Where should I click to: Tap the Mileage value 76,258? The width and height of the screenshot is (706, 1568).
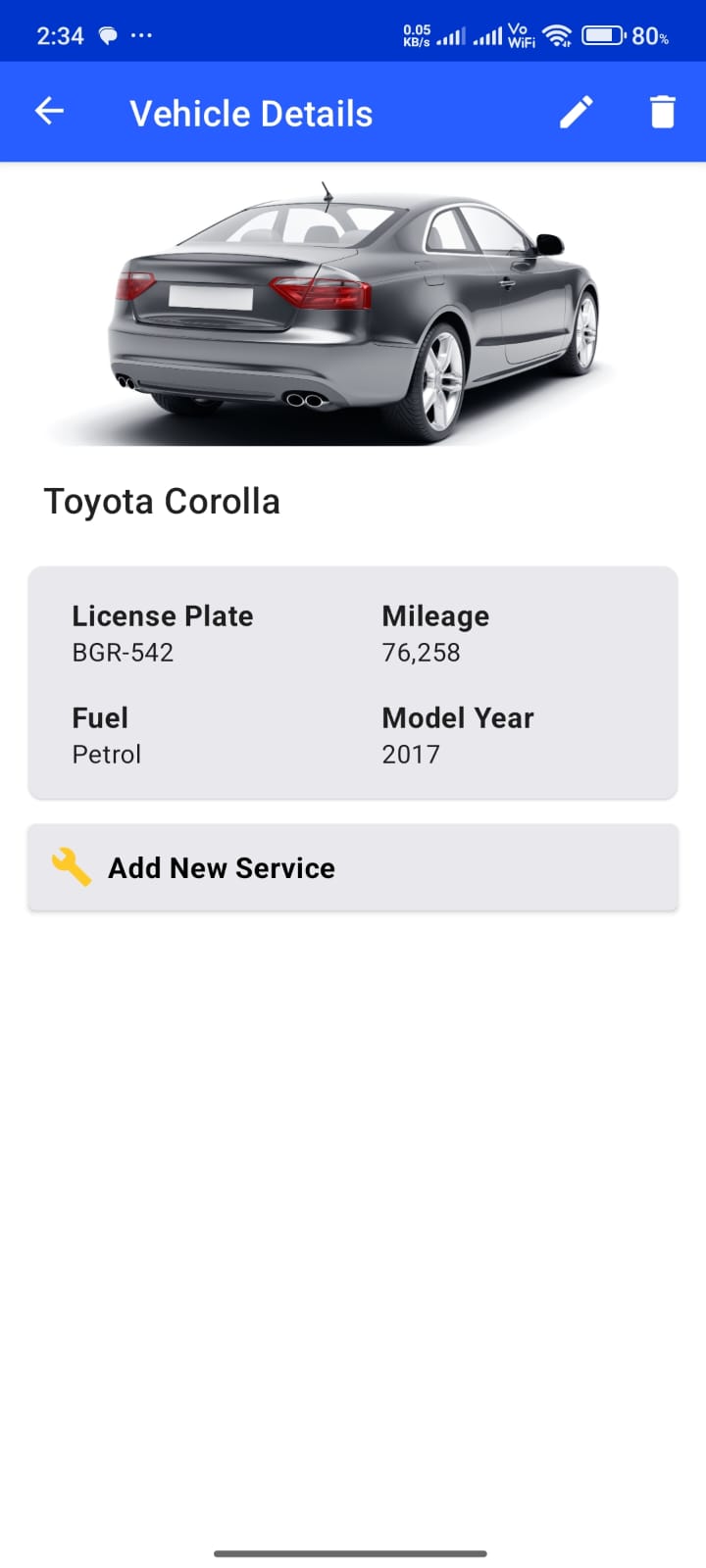(422, 652)
